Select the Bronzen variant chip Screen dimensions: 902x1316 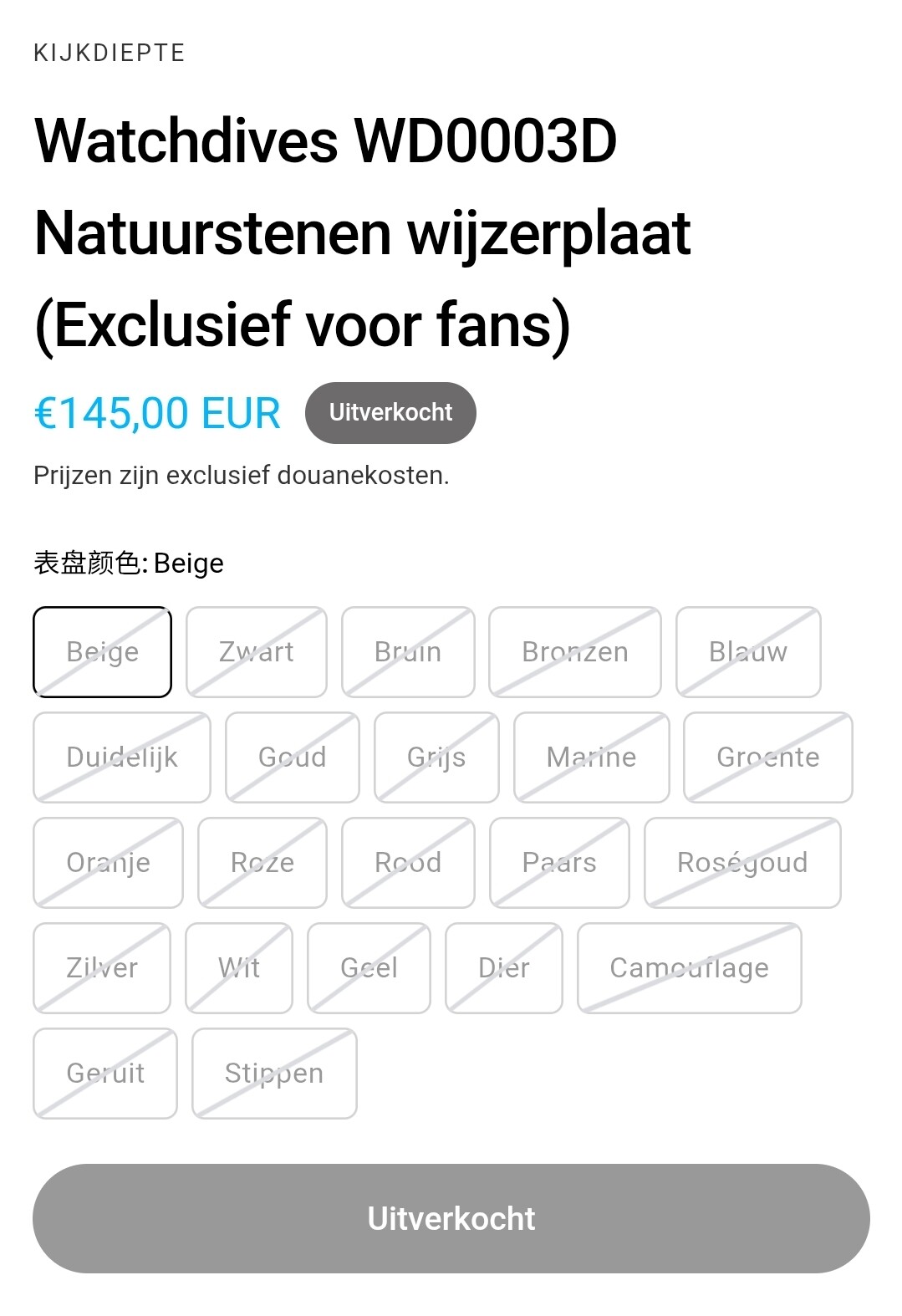click(x=574, y=652)
